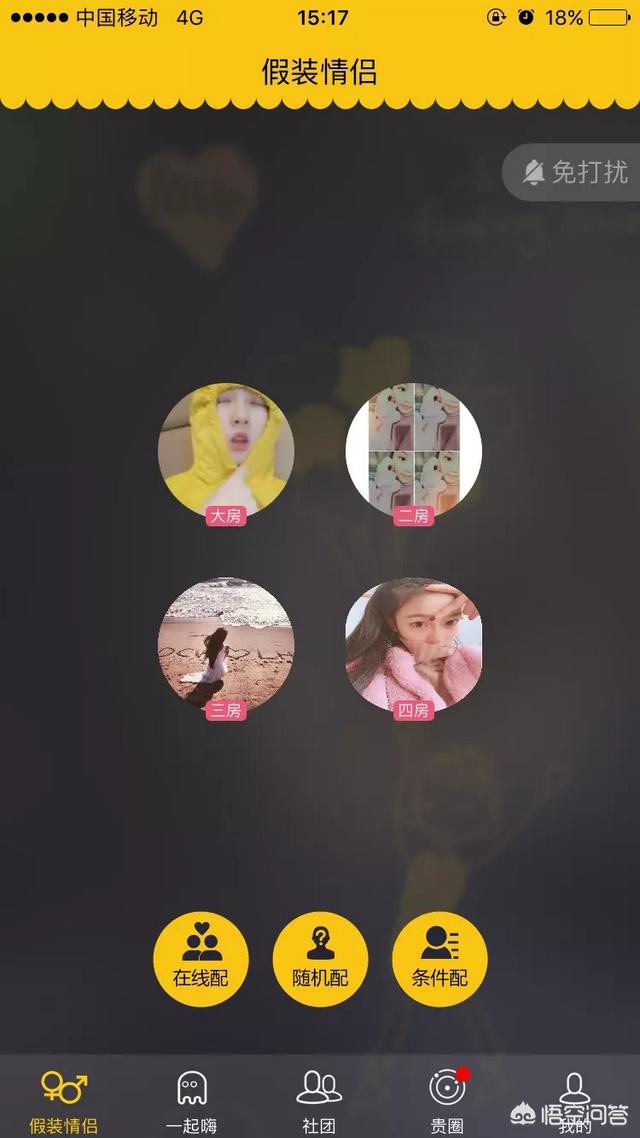Image resolution: width=640 pixels, height=1138 pixels.
Task: Start 条件配 conditional matching
Action: pyautogui.click(x=439, y=959)
